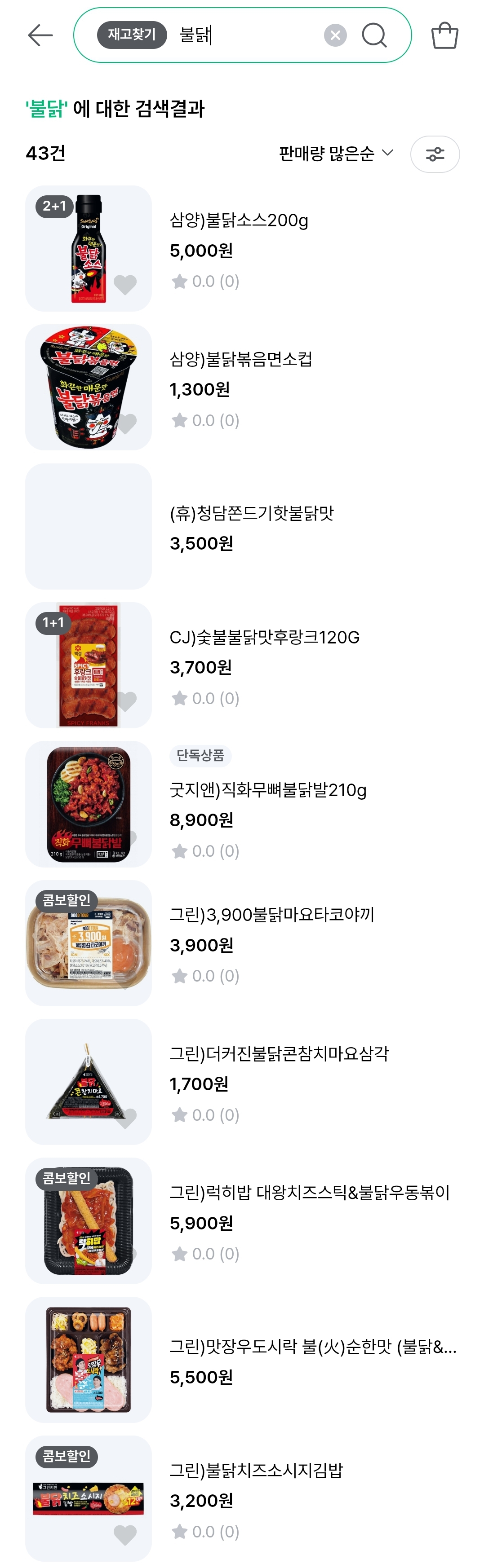The width and height of the screenshot is (484, 1568).
Task: Tap the search field containing '불닭'
Action: [x=244, y=35]
